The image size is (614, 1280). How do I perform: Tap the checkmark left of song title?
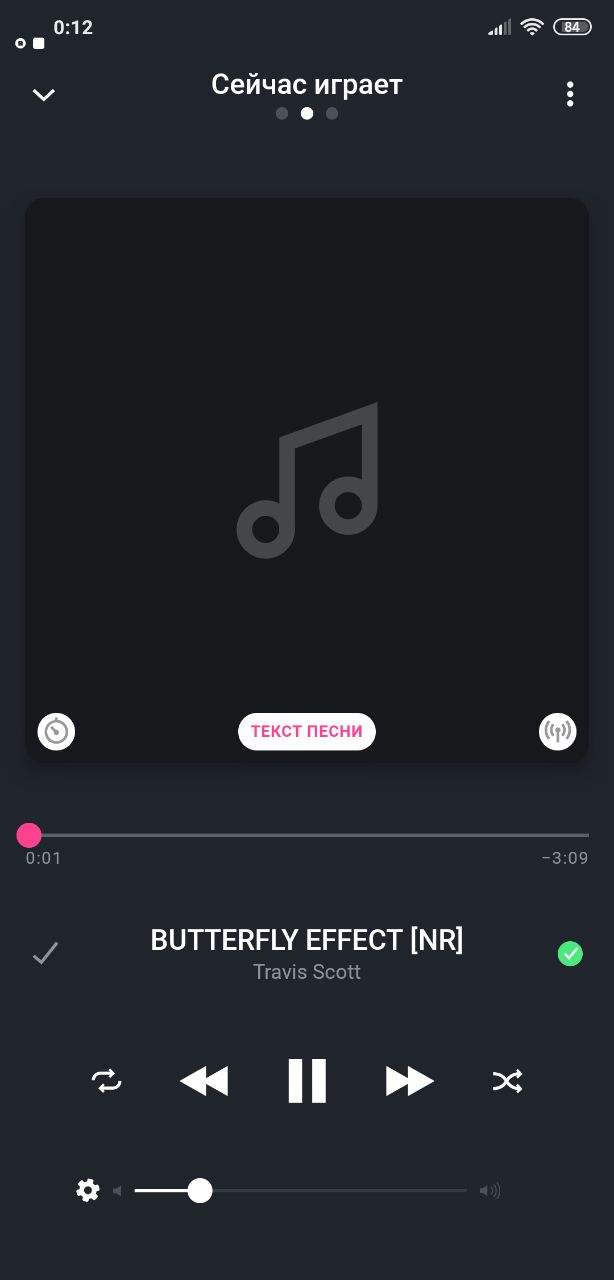pyautogui.click(x=46, y=954)
